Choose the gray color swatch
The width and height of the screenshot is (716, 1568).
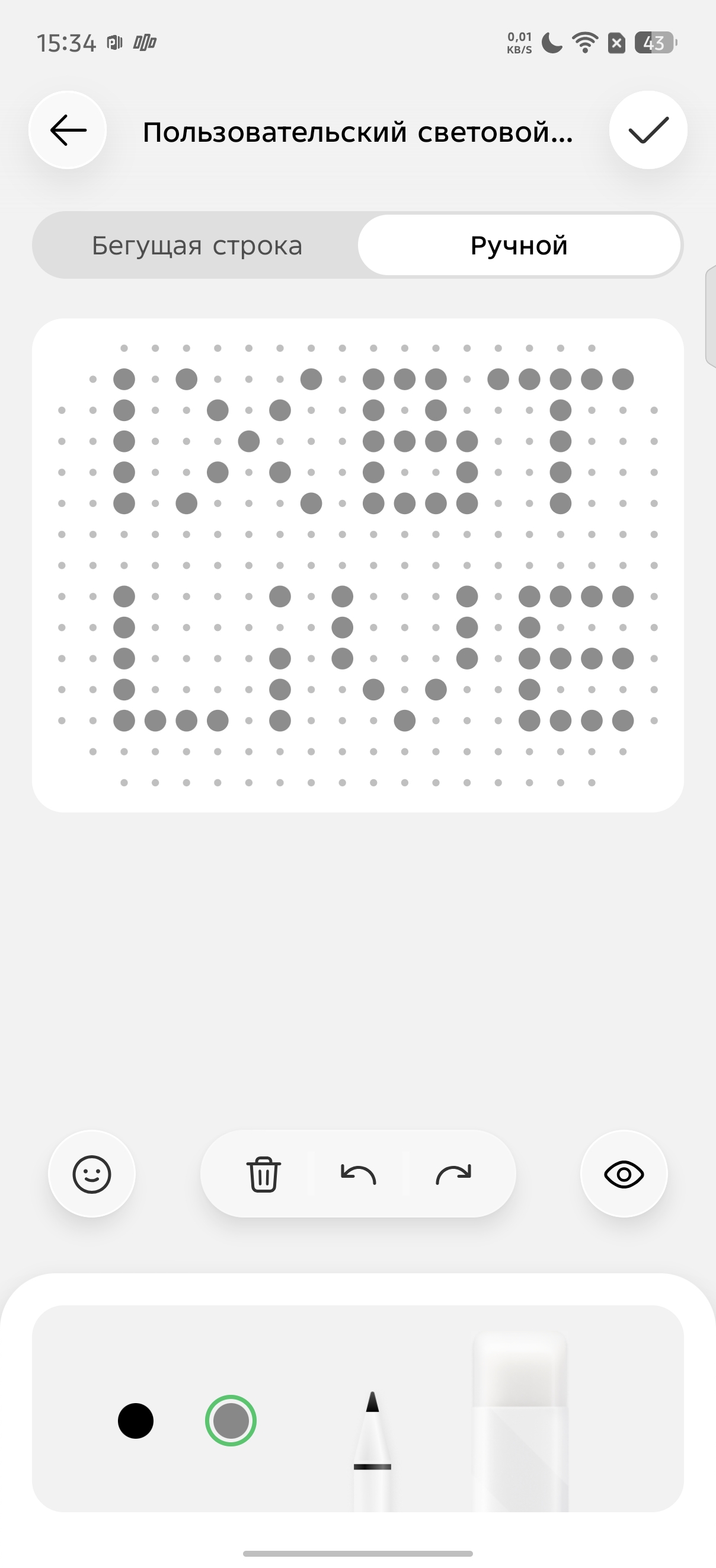coord(231,1421)
